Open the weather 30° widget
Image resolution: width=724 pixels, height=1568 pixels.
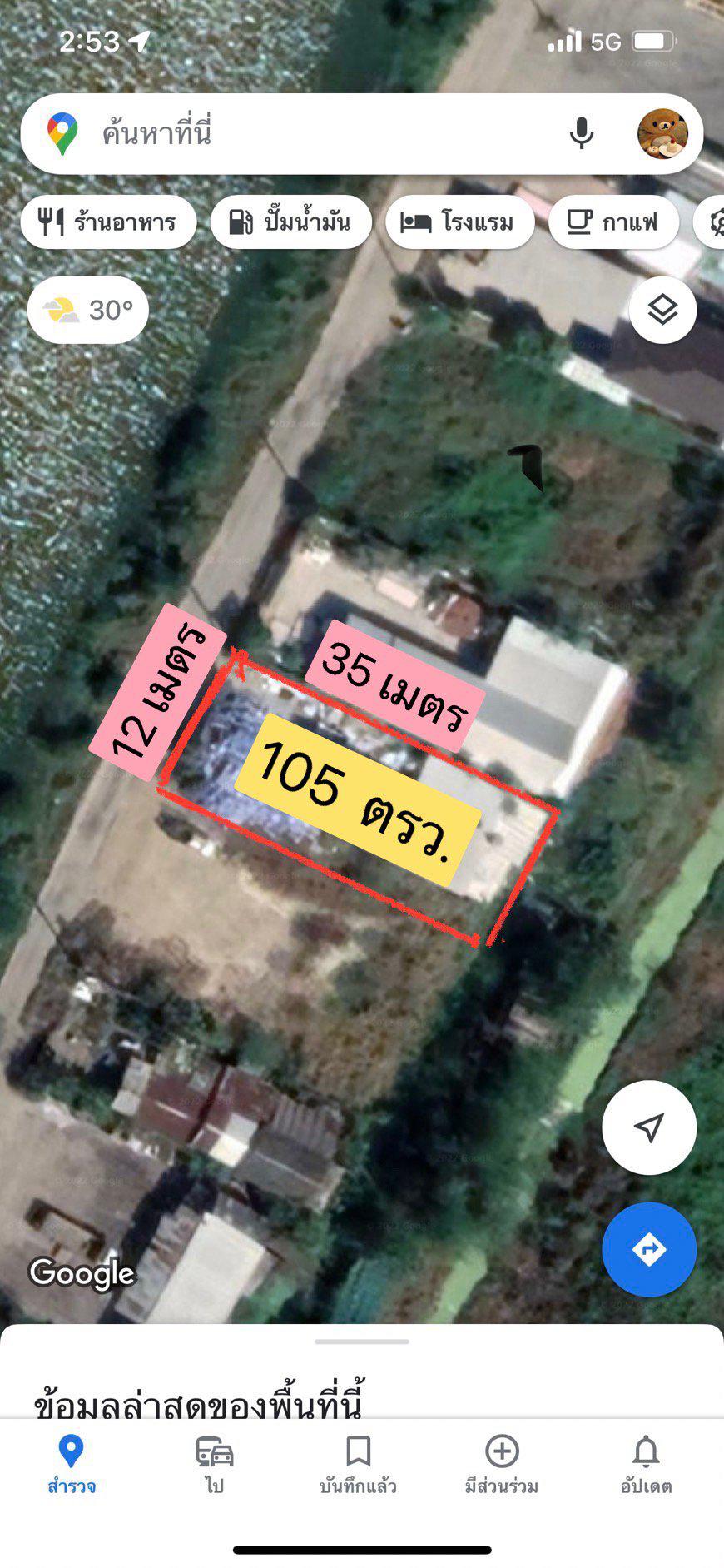(88, 310)
